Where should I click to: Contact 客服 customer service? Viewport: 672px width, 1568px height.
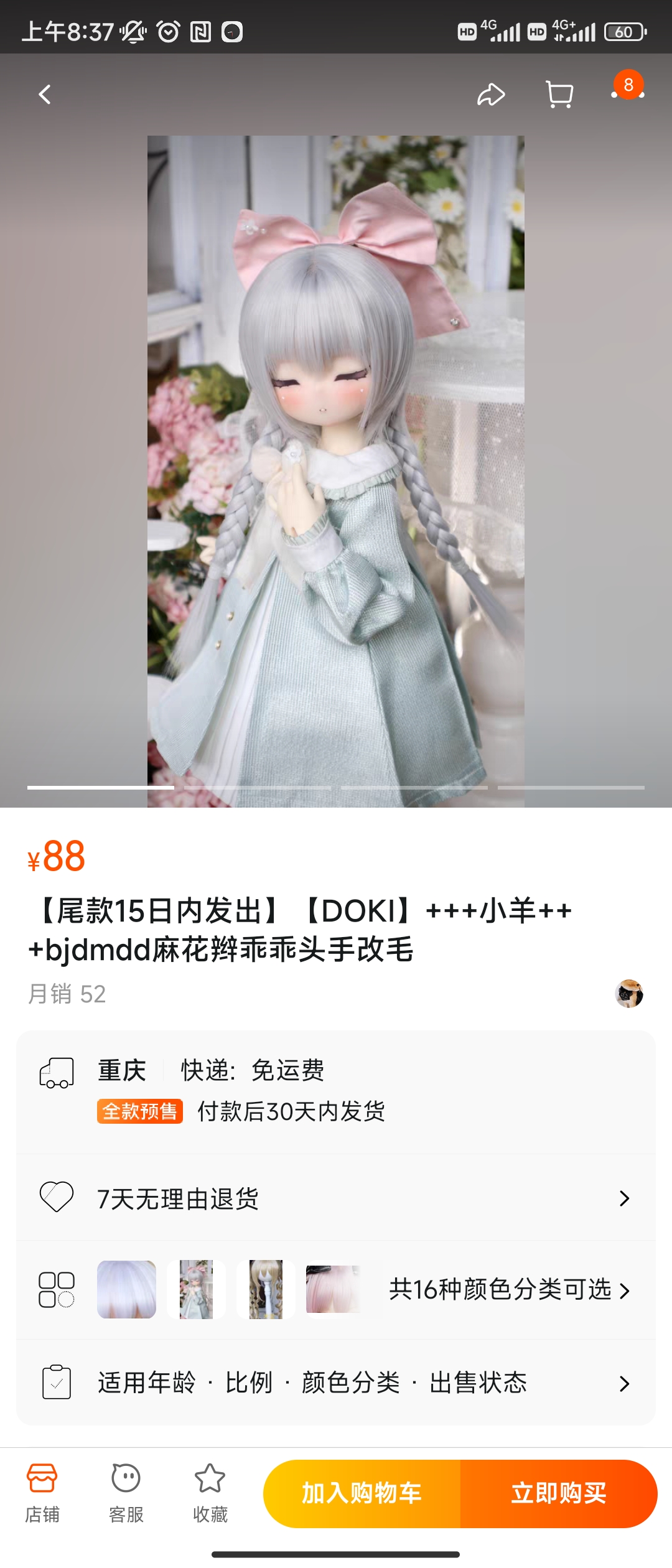[x=126, y=1492]
